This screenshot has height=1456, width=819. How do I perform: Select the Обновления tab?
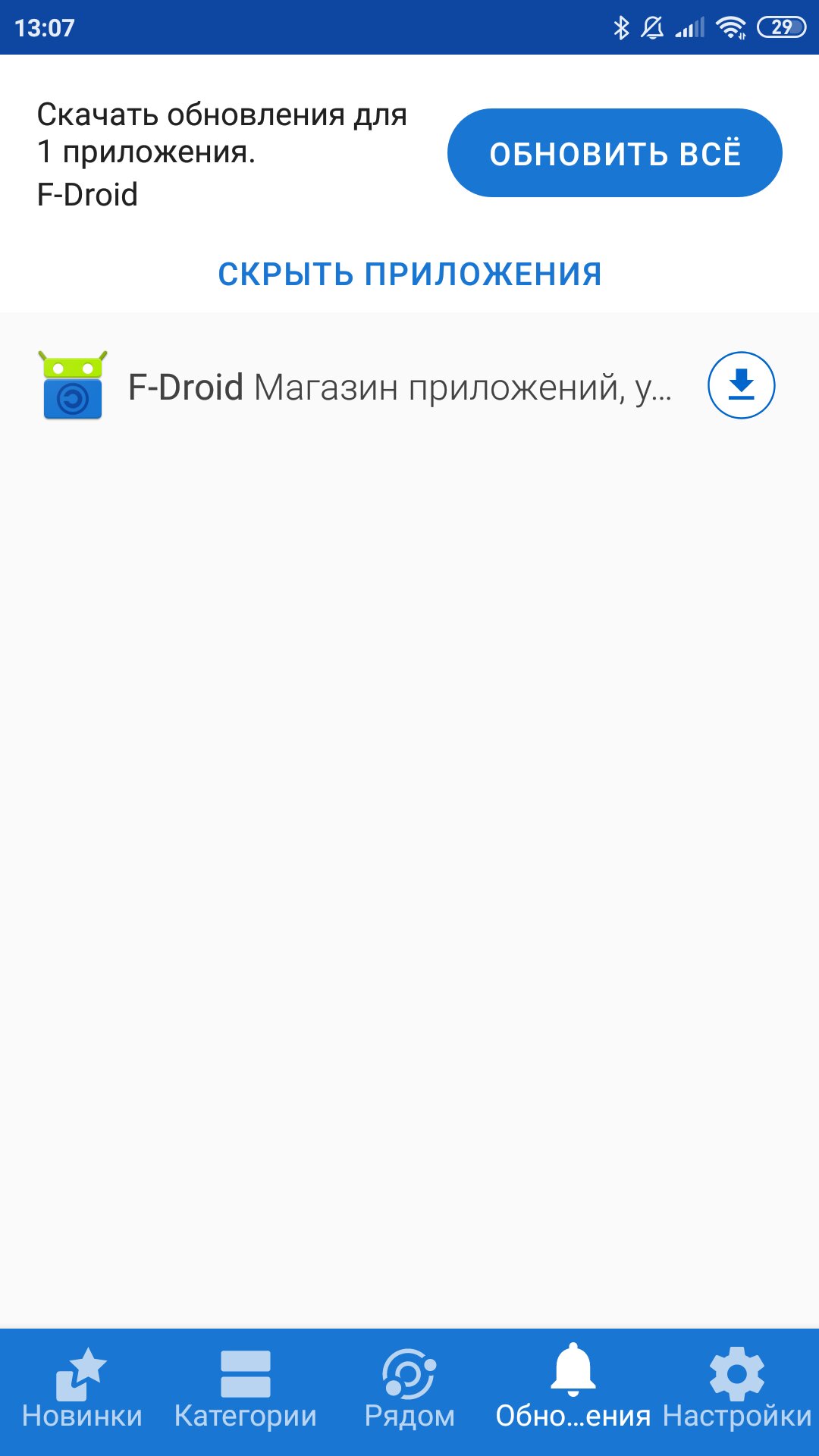(573, 1391)
